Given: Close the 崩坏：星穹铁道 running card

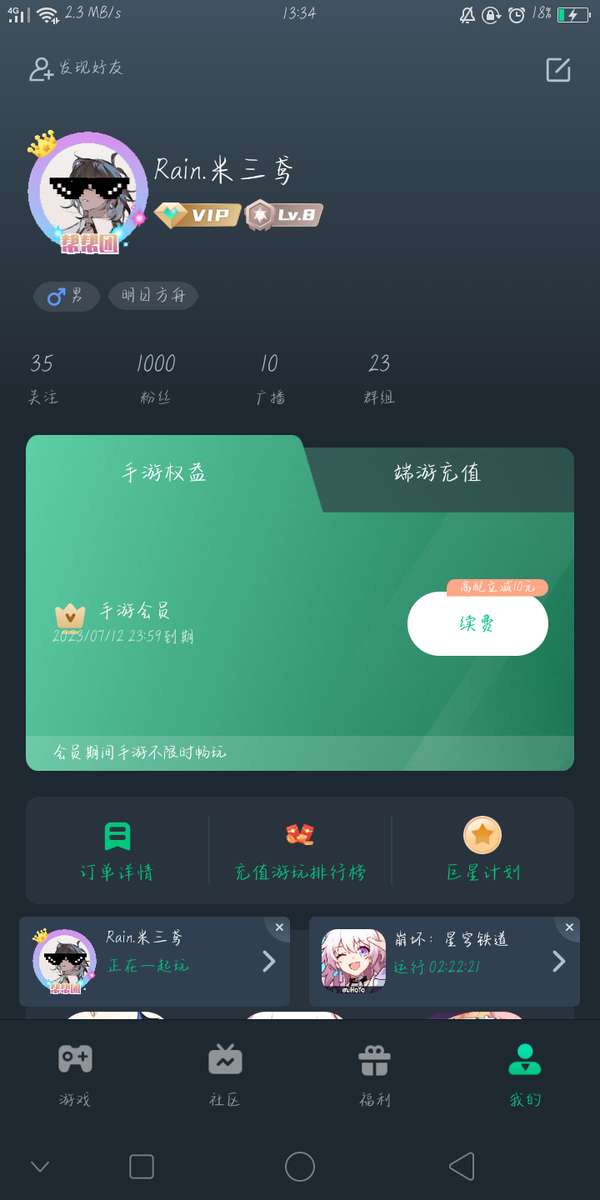Looking at the screenshot, I should pyautogui.click(x=569, y=928).
